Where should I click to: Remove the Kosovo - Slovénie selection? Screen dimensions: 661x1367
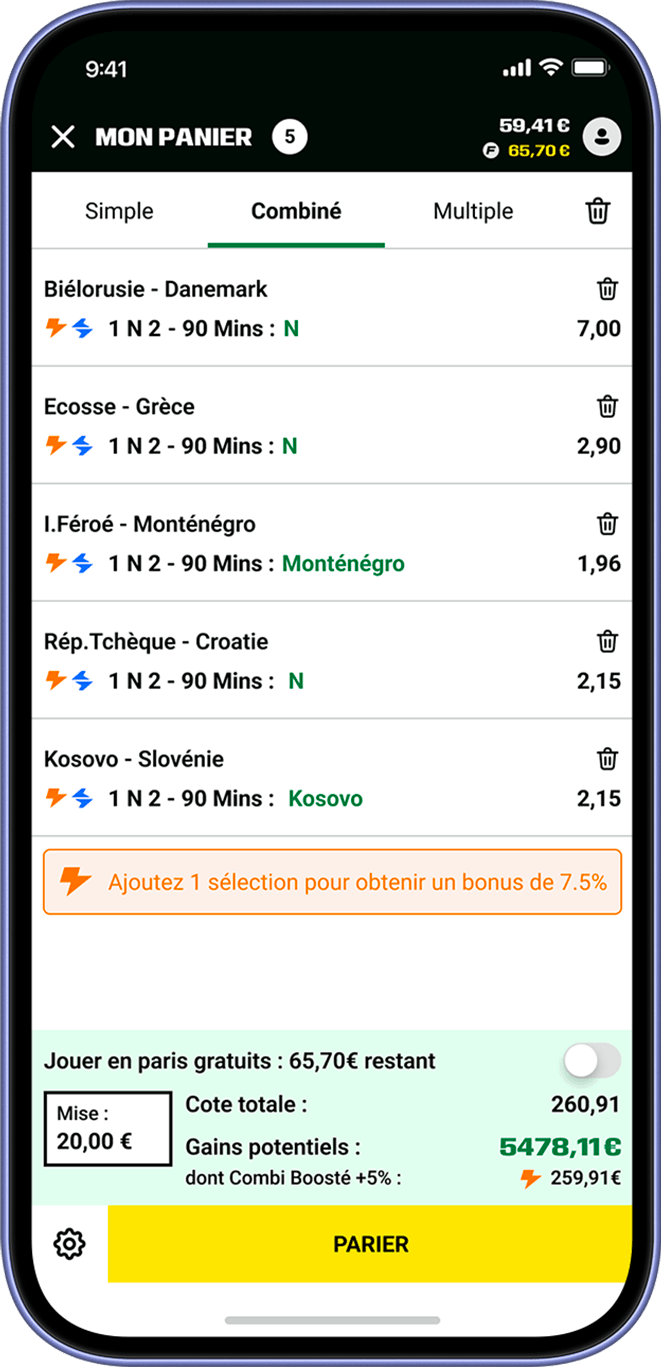(x=607, y=759)
